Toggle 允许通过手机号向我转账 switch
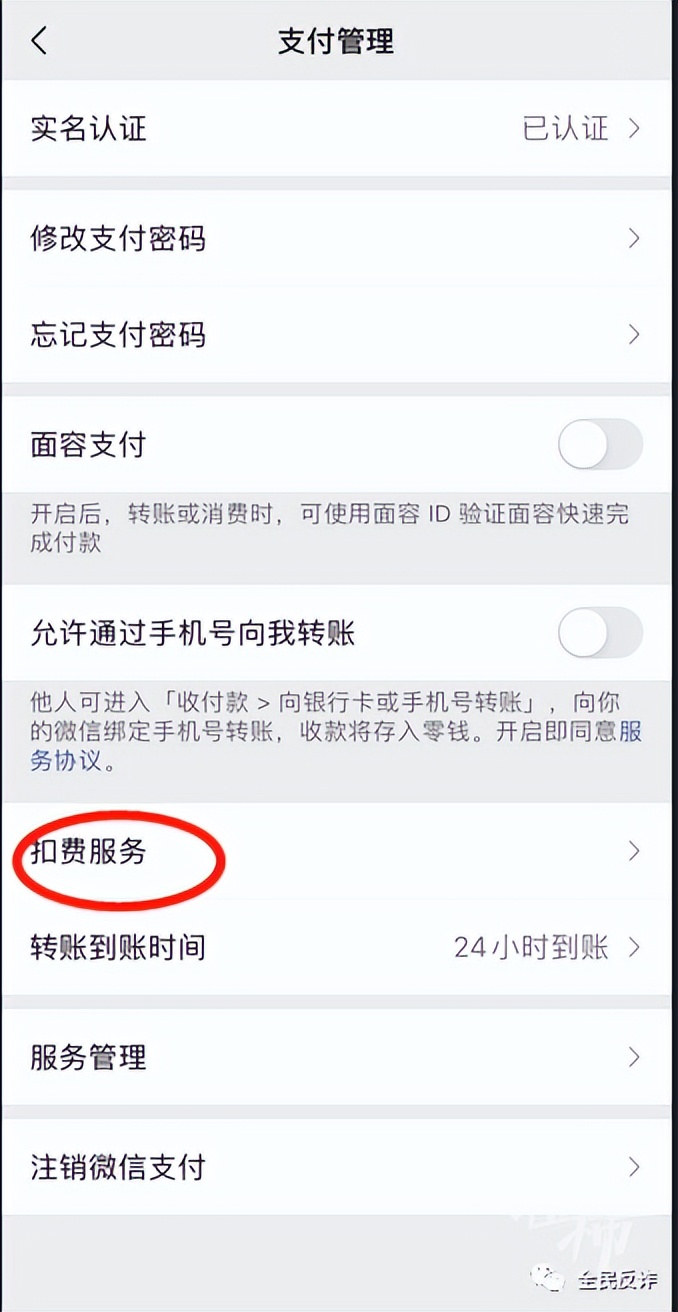 599,633
